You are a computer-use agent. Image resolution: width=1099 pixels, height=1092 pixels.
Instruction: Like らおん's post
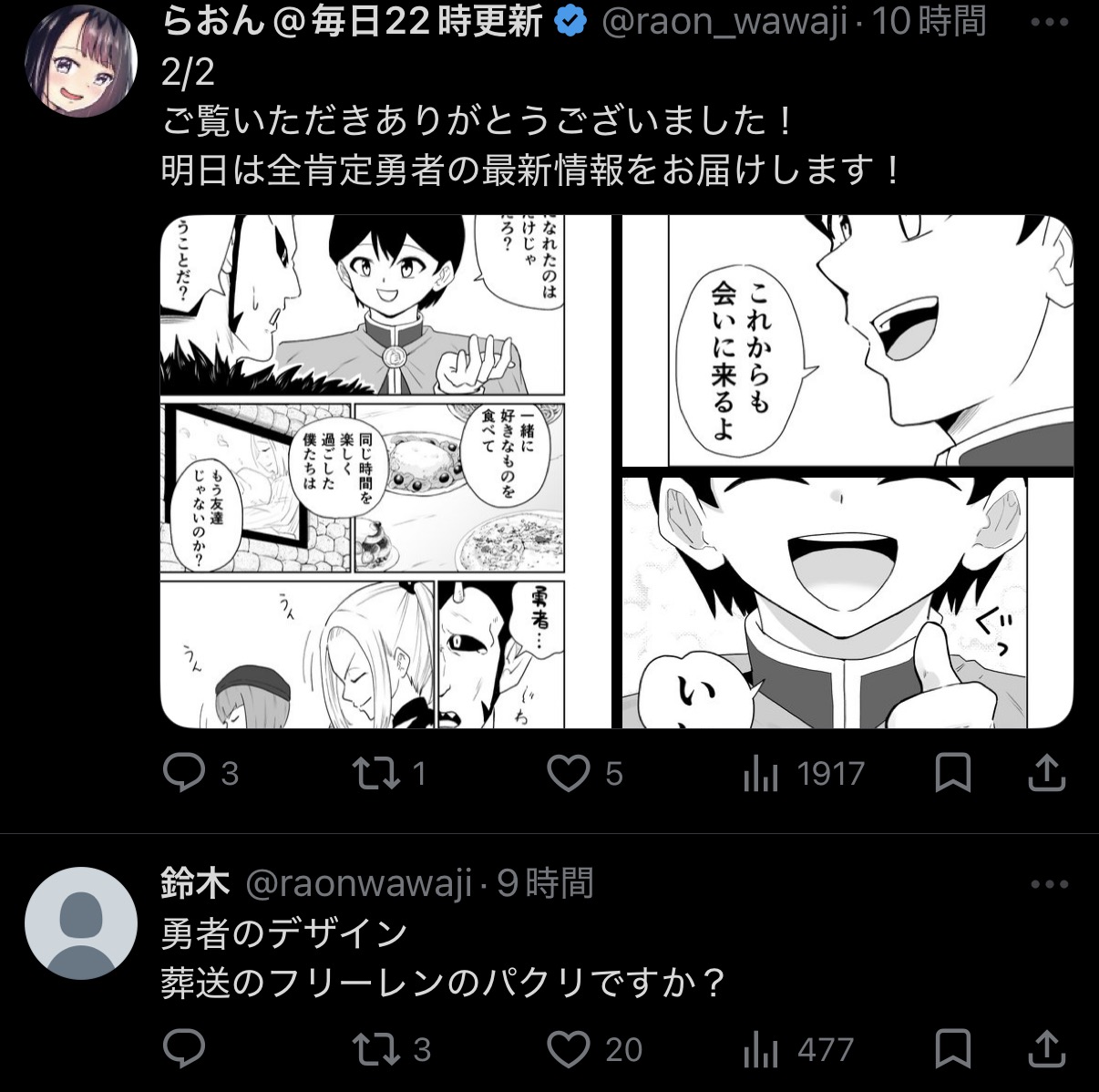point(585,774)
